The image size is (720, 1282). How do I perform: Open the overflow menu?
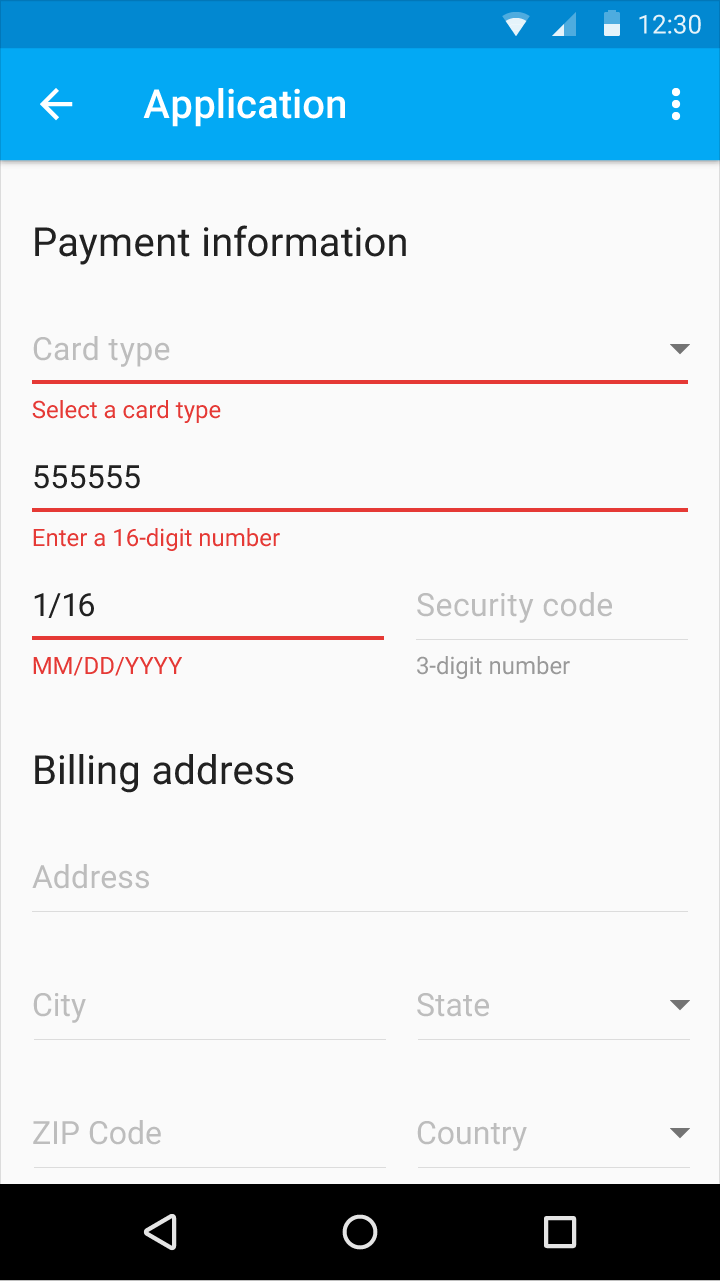(676, 104)
